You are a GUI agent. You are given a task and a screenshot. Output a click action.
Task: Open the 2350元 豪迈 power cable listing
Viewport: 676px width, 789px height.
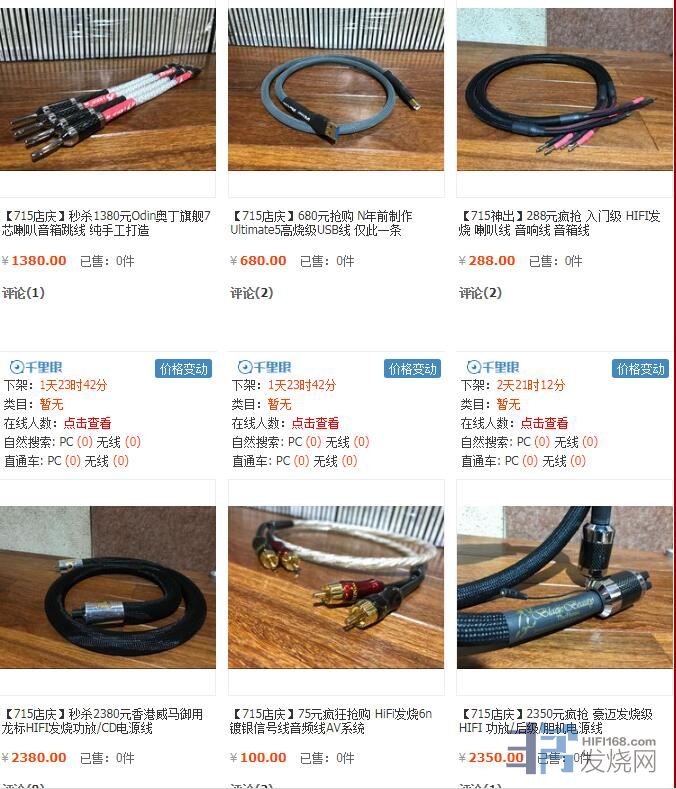(x=564, y=586)
